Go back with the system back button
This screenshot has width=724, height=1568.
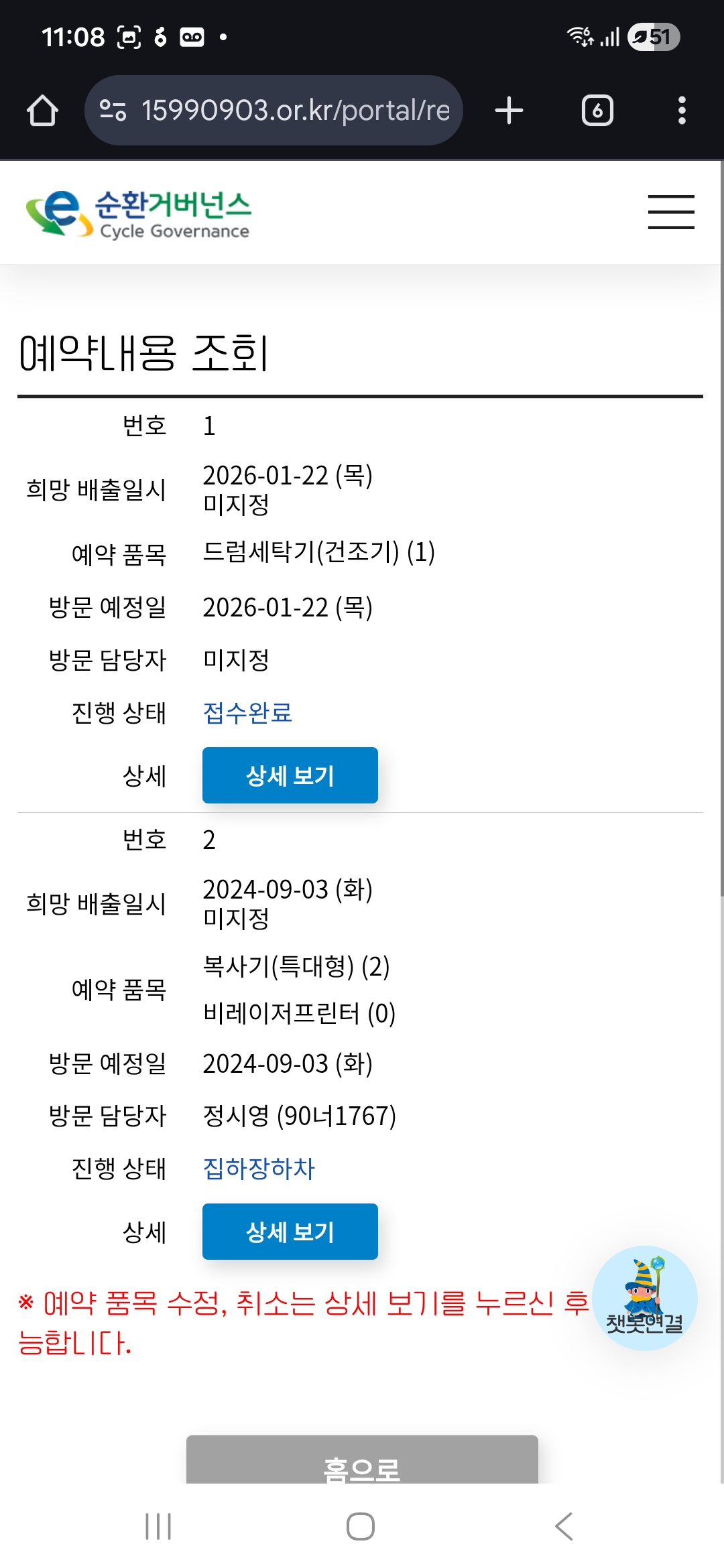pyautogui.click(x=564, y=1526)
